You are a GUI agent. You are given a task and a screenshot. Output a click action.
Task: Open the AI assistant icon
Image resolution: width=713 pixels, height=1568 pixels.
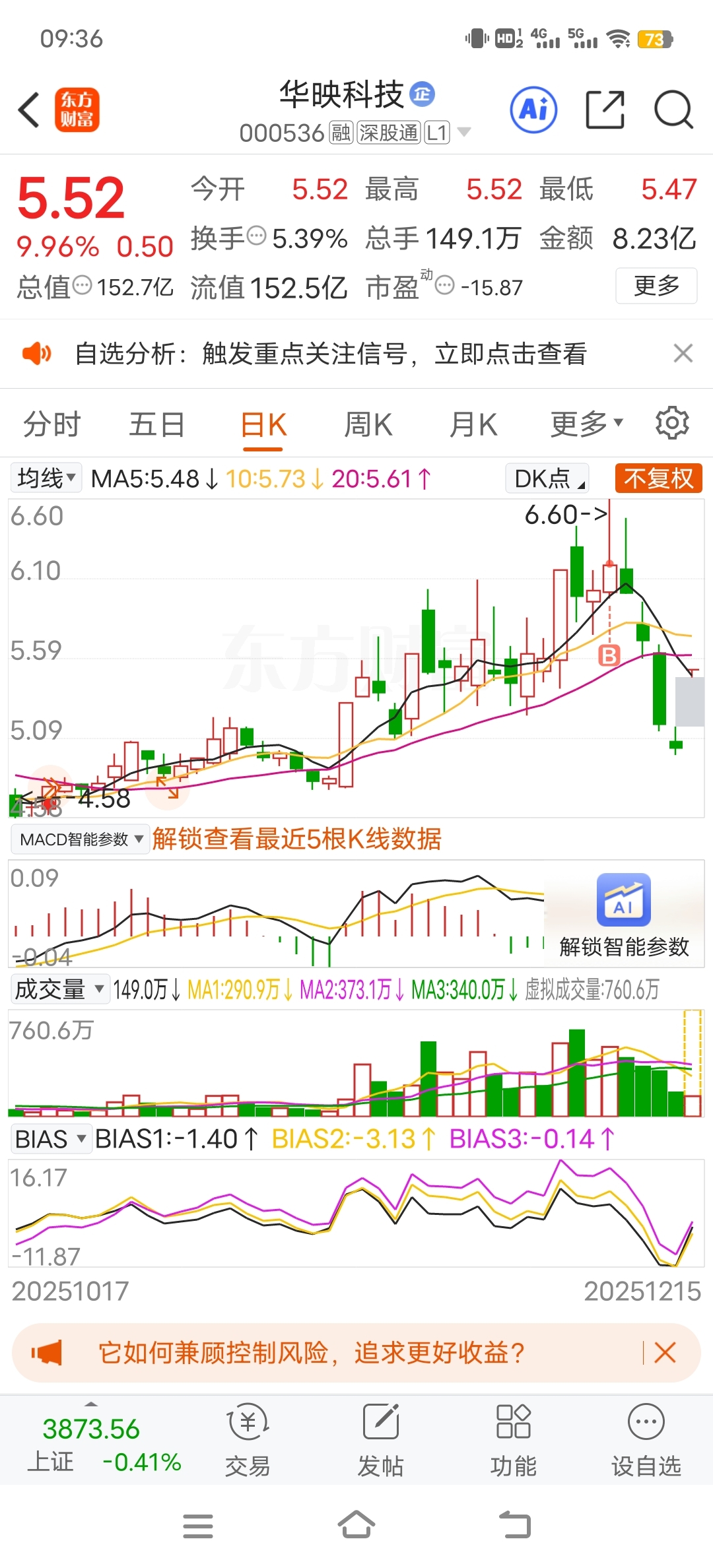[x=533, y=110]
